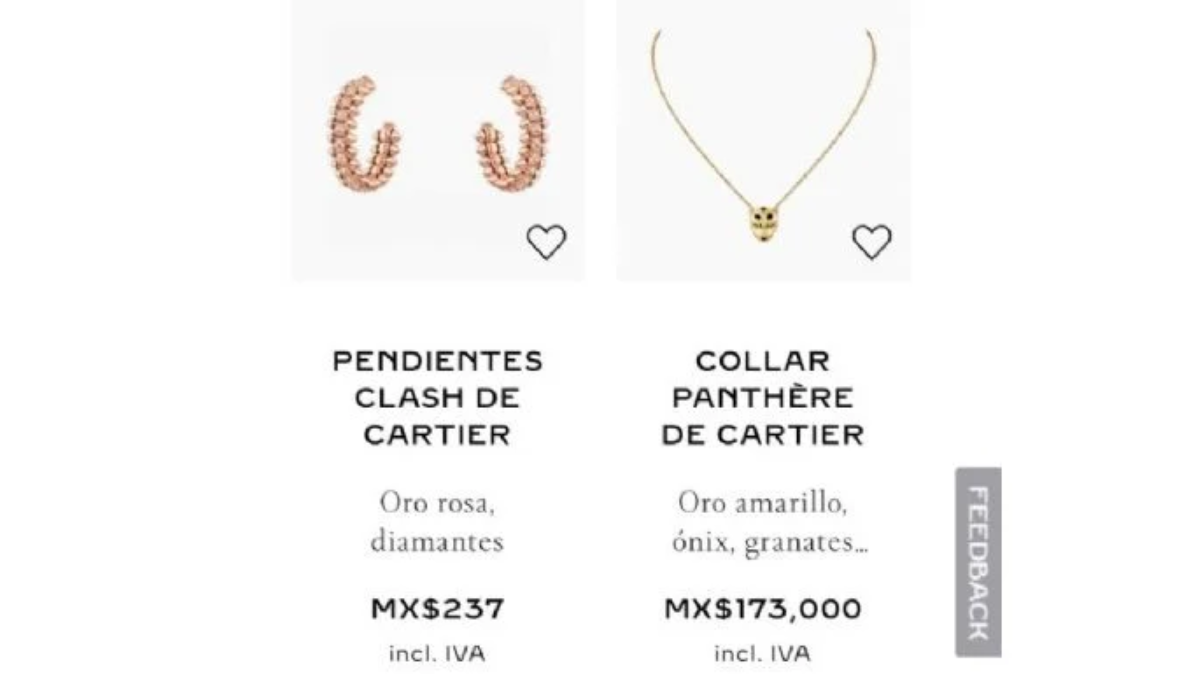Add Collar Panthère de Cartier to wishlist
The height and width of the screenshot is (675, 1200).
[871, 241]
